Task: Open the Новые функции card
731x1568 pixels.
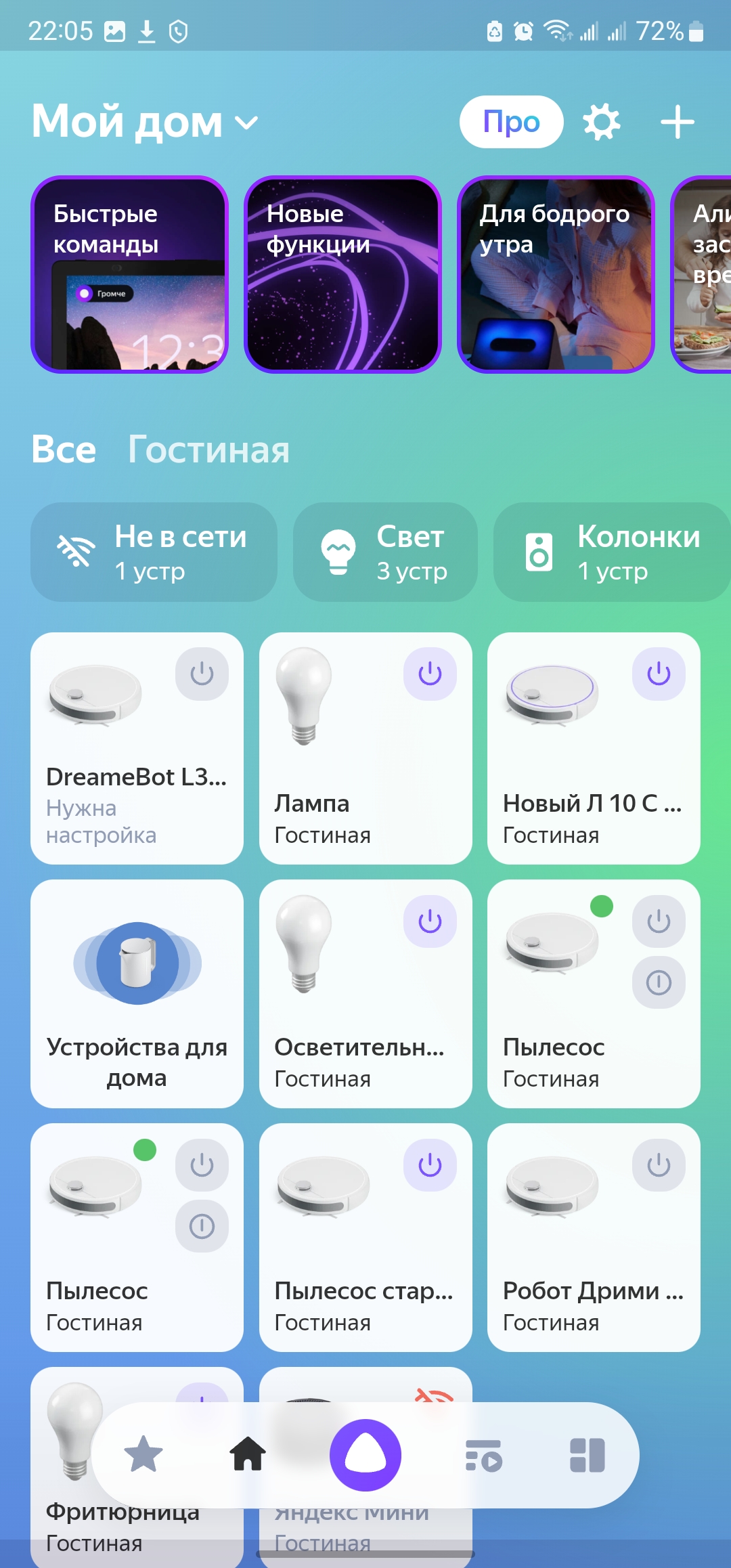Action: click(342, 274)
